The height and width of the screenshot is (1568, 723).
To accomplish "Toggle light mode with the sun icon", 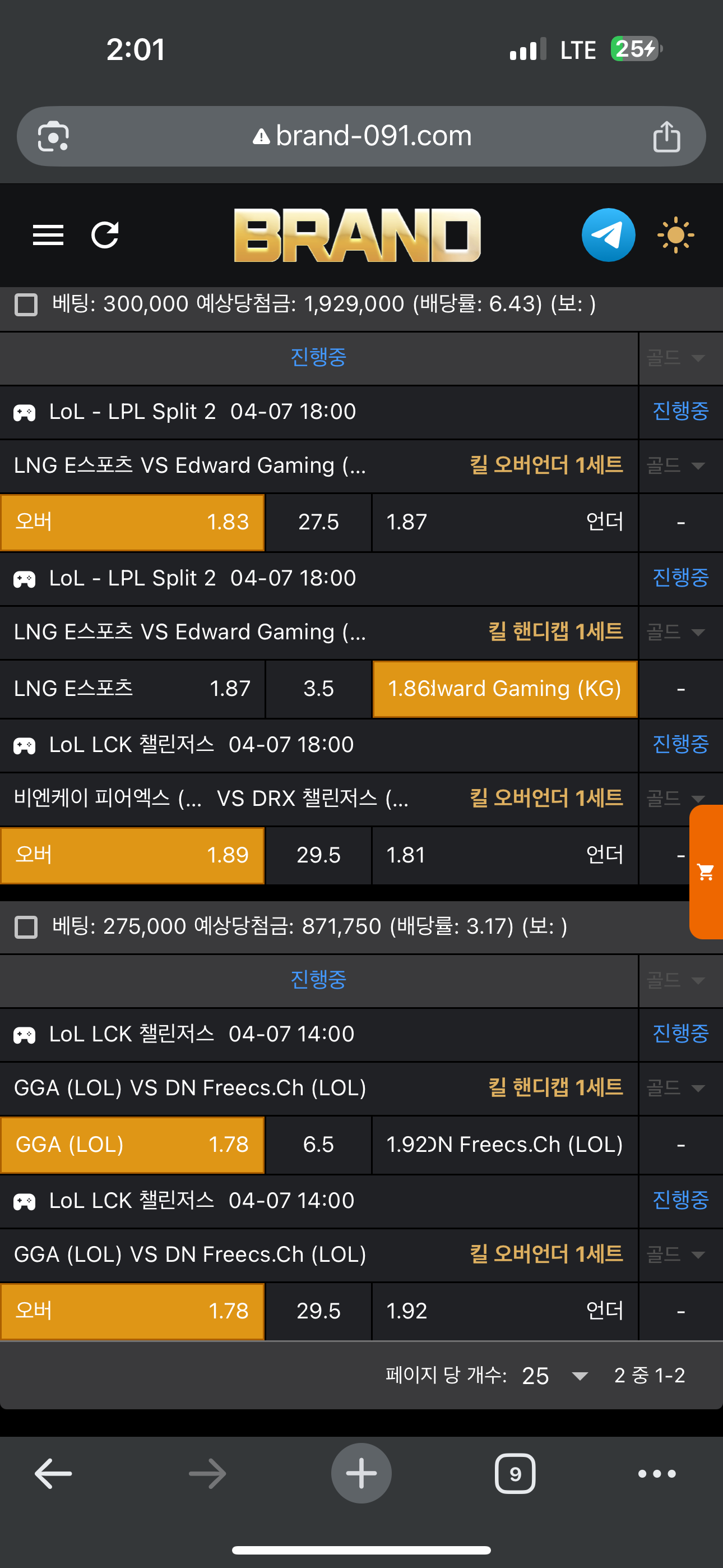I will pyautogui.click(x=675, y=235).
